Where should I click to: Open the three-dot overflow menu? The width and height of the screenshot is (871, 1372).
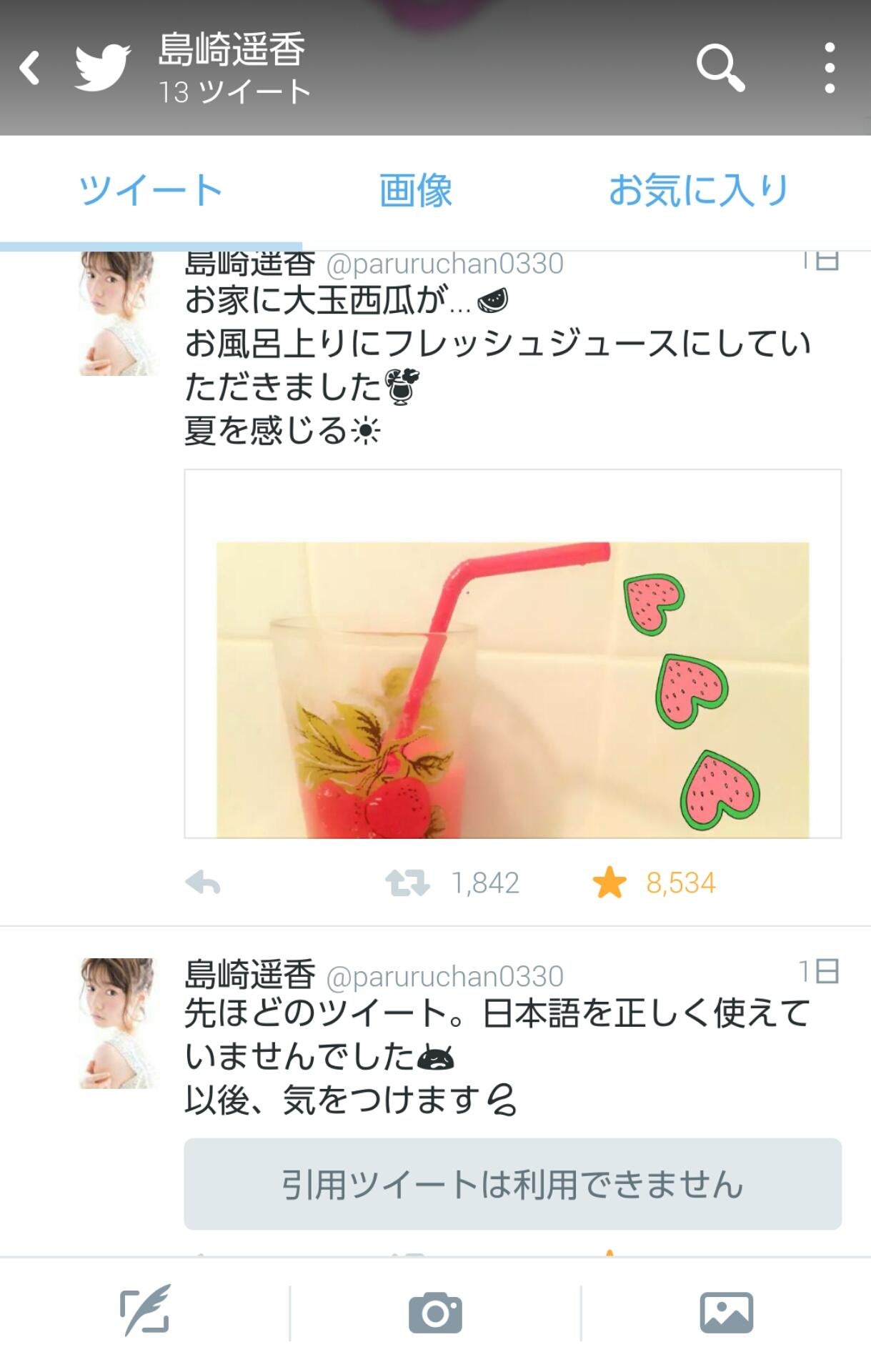(829, 68)
